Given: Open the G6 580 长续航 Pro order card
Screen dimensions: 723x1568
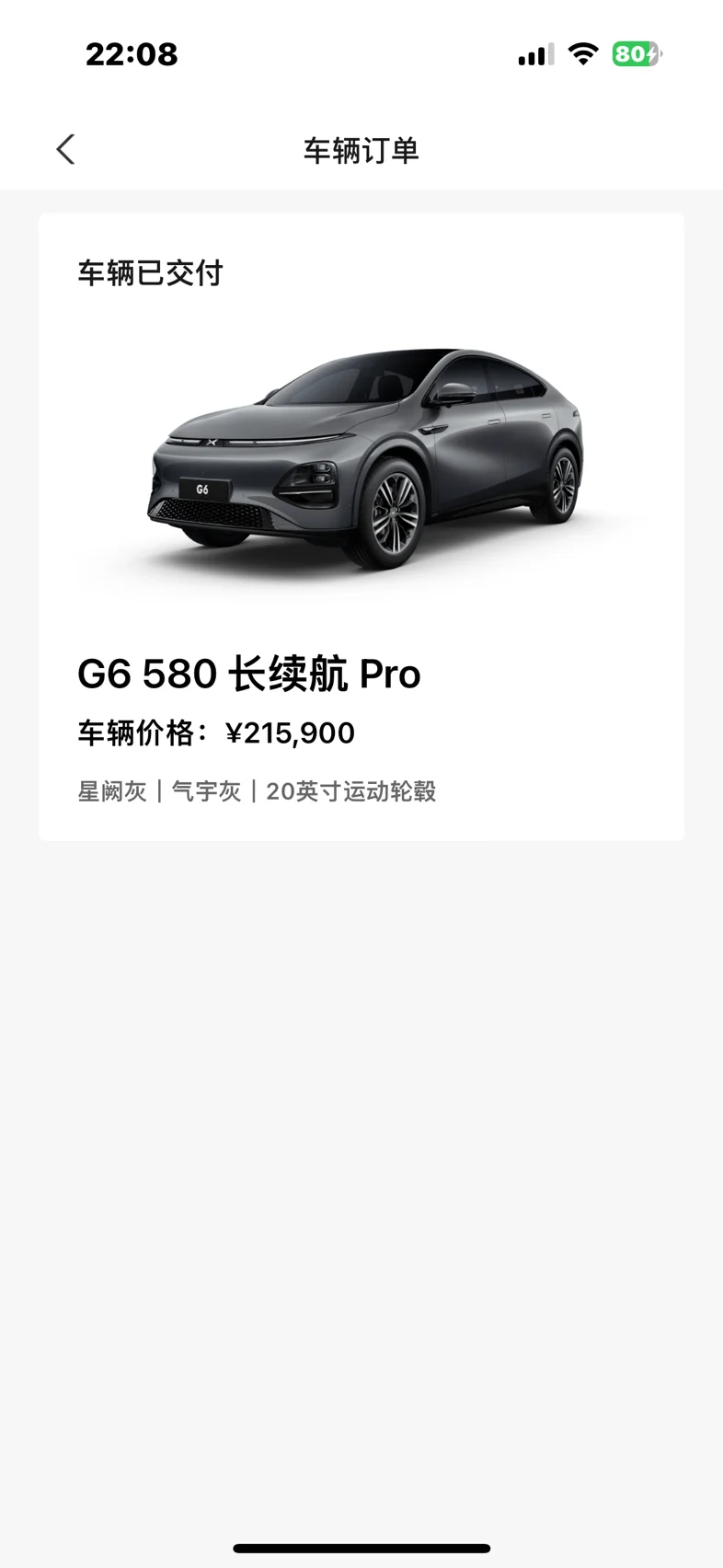Looking at the screenshot, I should pos(361,526).
